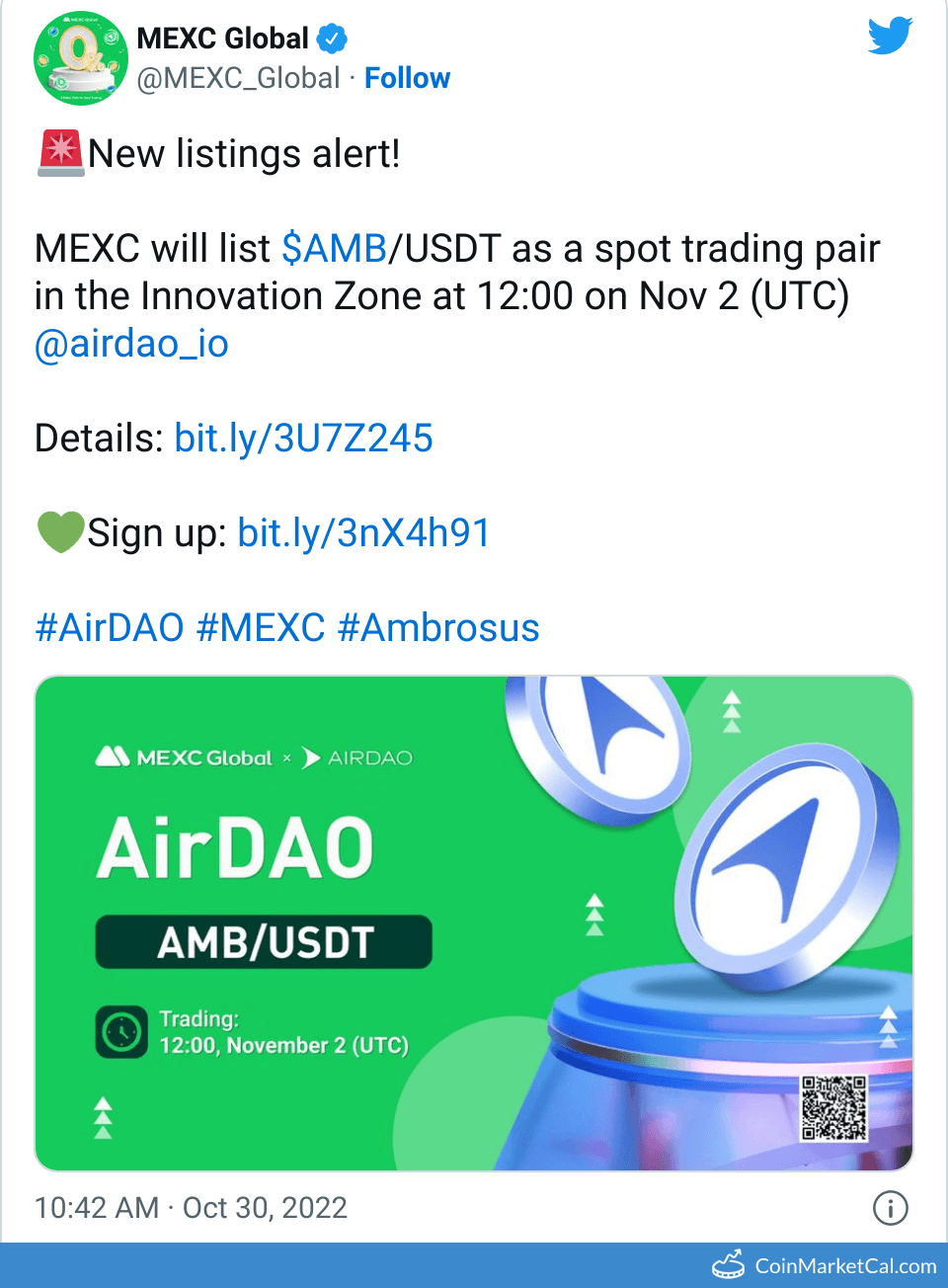Screen dimensions: 948x1288
Task: Select the @MEXC_Global username
Action: click(239, 78)
